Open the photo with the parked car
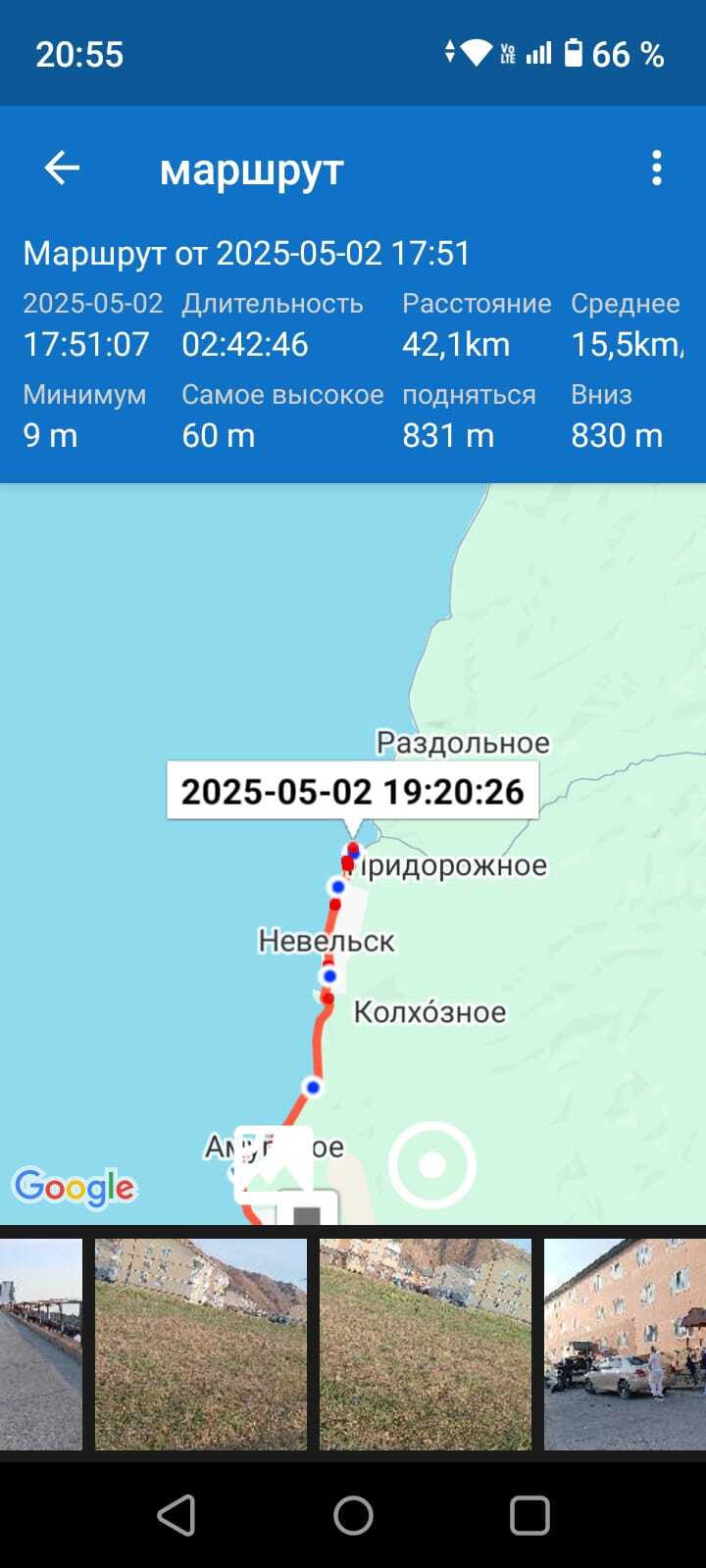Viewport: 706px width, 1568px height. point(625,1344)
